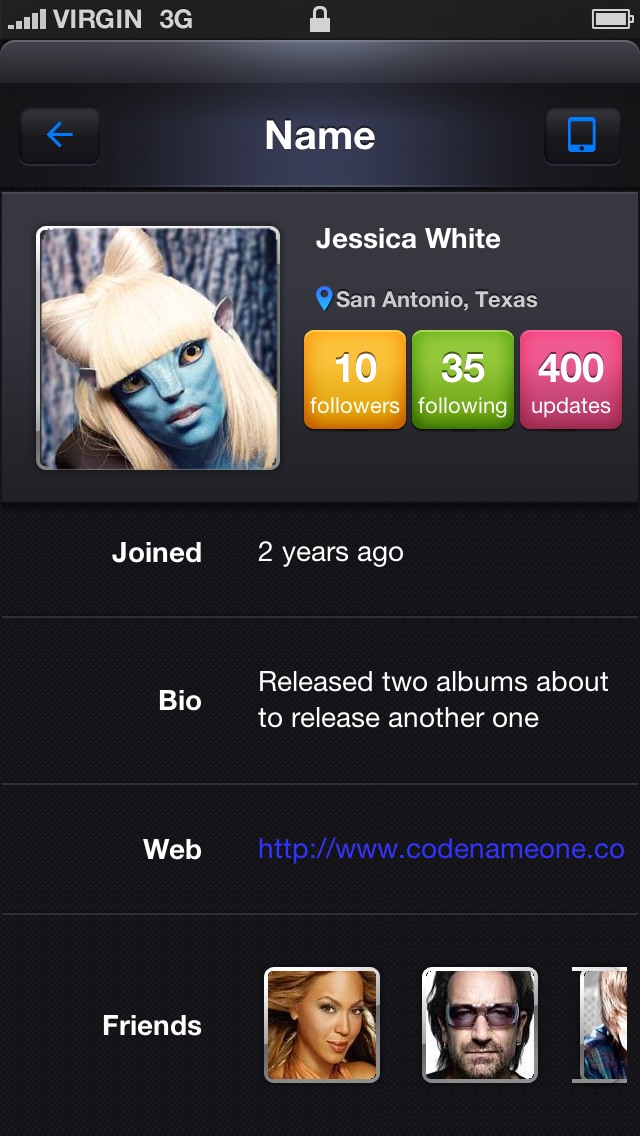The width and height of the screenshot is (640, 1136).
Task: Select the friend wearing purple sunglasses
Action: point(480,1025)
